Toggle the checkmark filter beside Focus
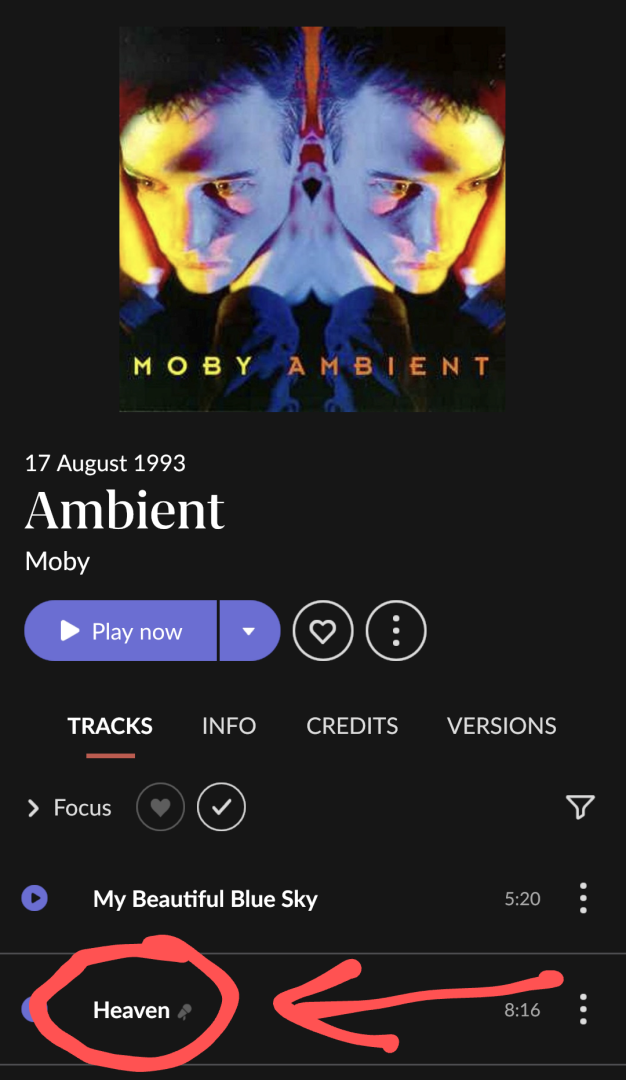The width and height of the screenshot is (626, 1080). click(221, 808)
